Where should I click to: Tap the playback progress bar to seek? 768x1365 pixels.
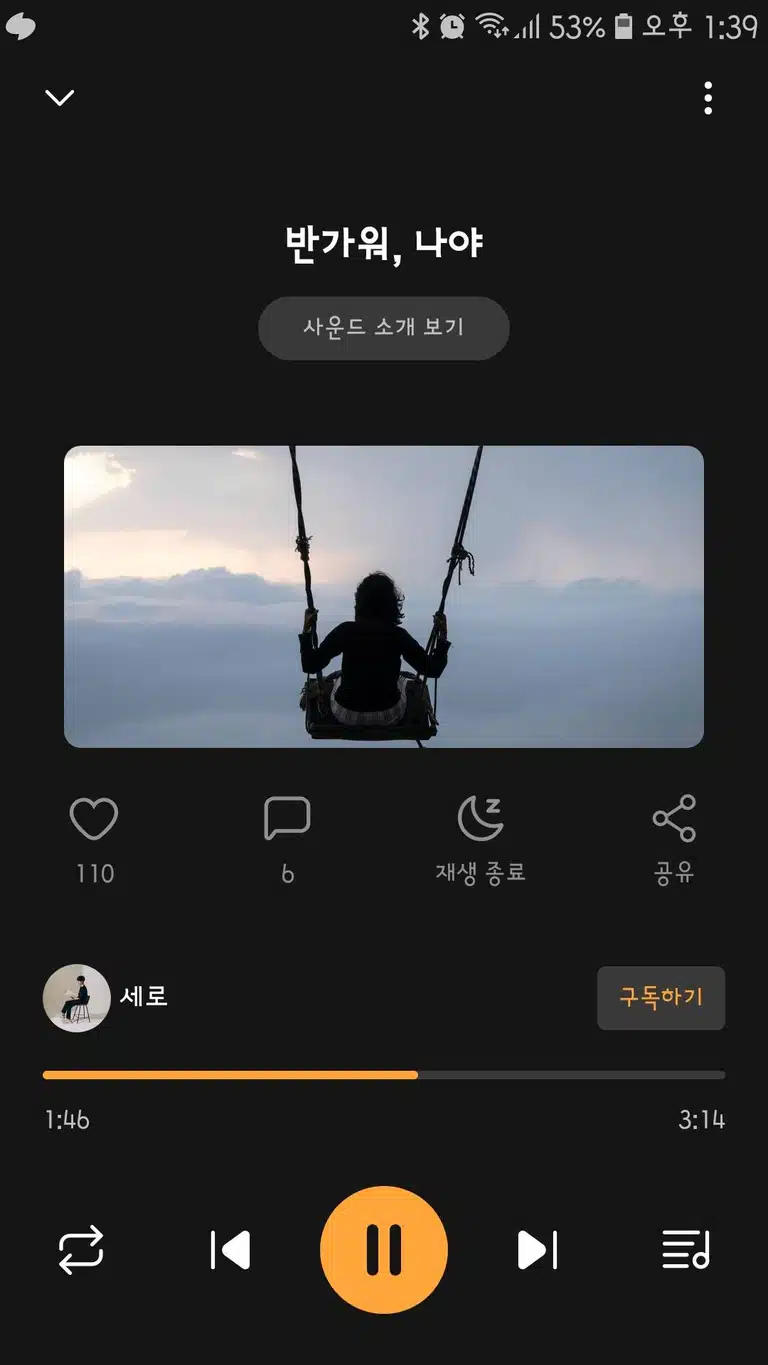[x=384, y=1075]
